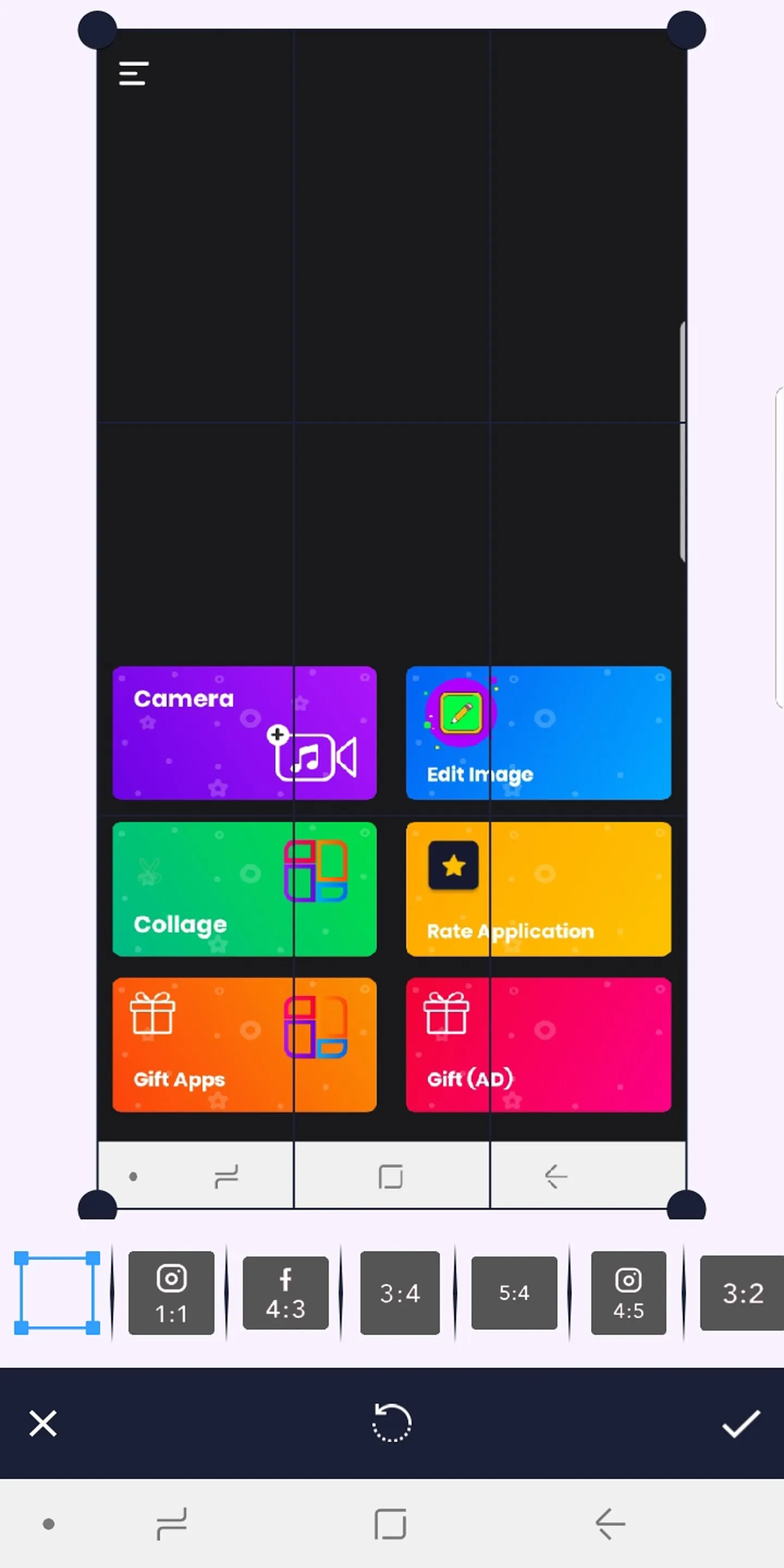This screenshot has height=1568, width=784.
Task: Confirm the crop with the checkmark
Action: point(740,1423)
